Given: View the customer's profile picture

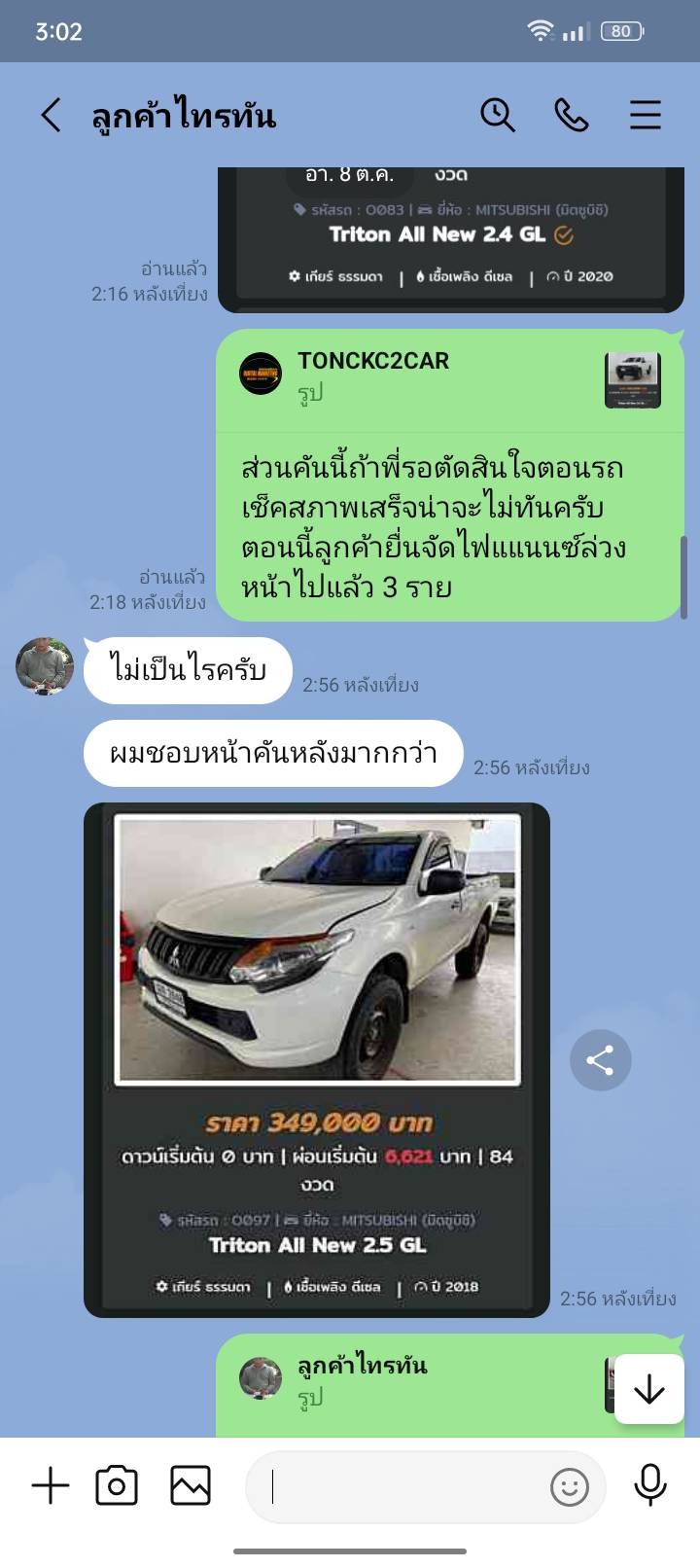Looking at the screenshot, I should (45, 667).
